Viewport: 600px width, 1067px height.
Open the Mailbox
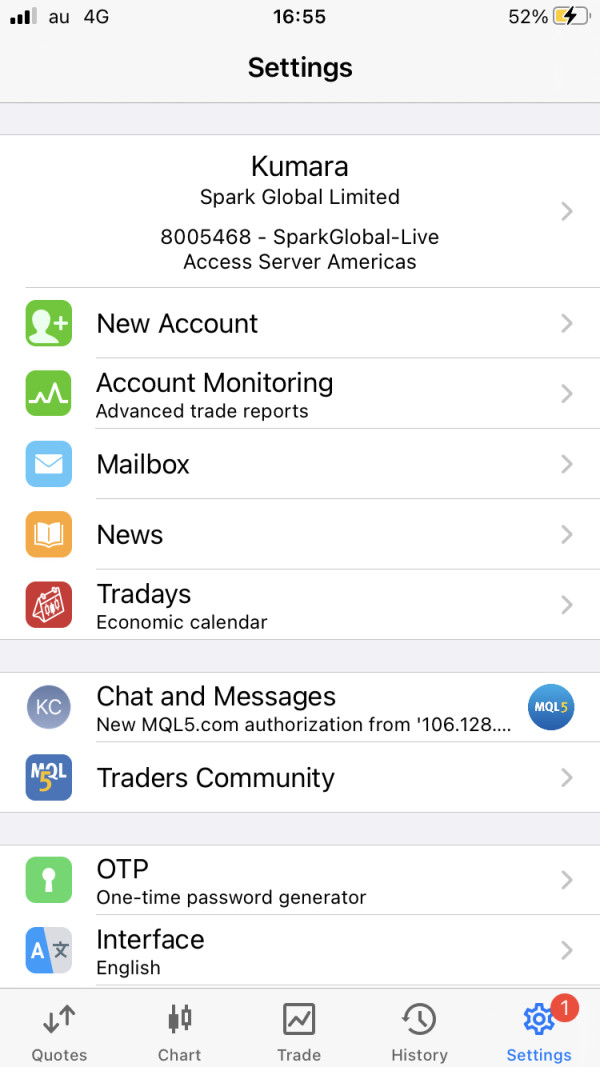[x=300, y=464]
